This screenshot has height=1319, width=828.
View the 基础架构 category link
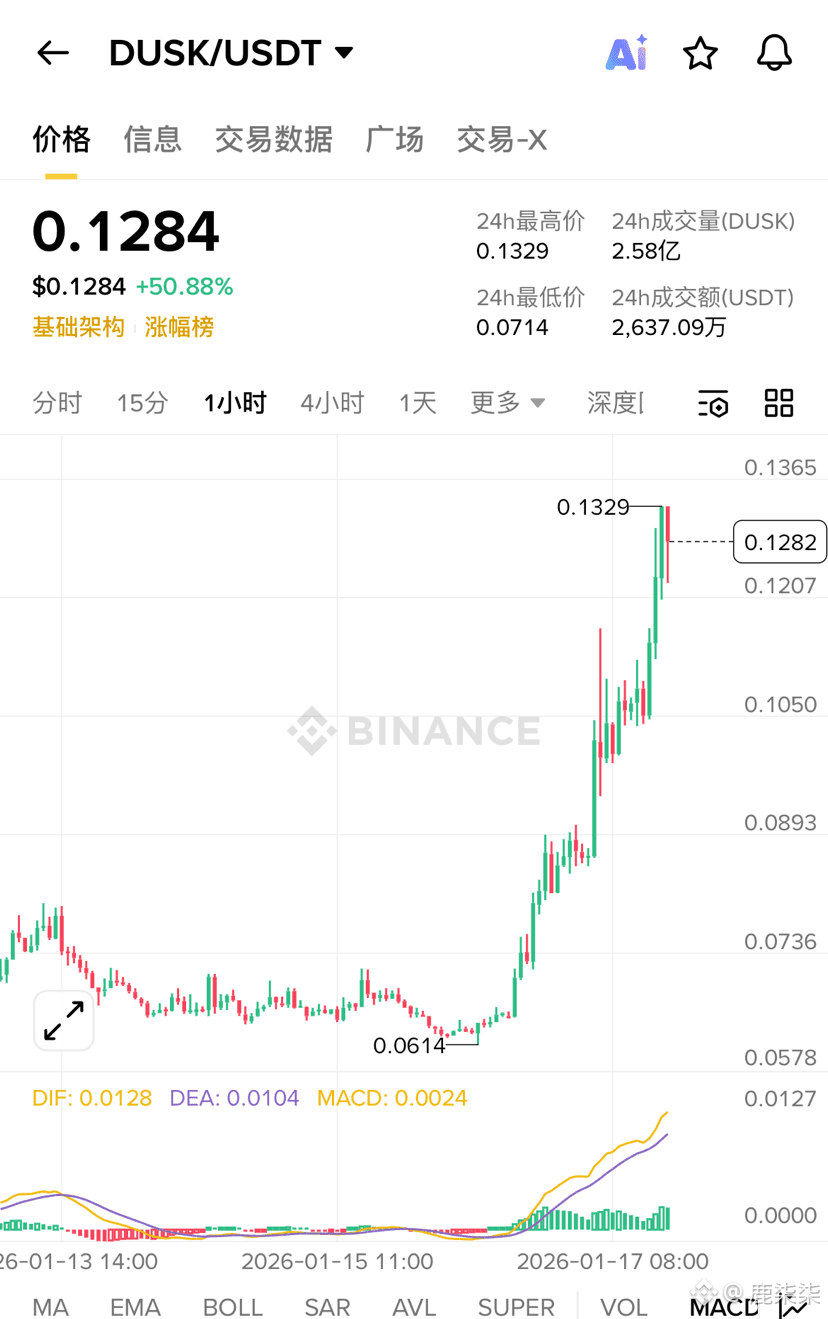[x=78, y=326]
